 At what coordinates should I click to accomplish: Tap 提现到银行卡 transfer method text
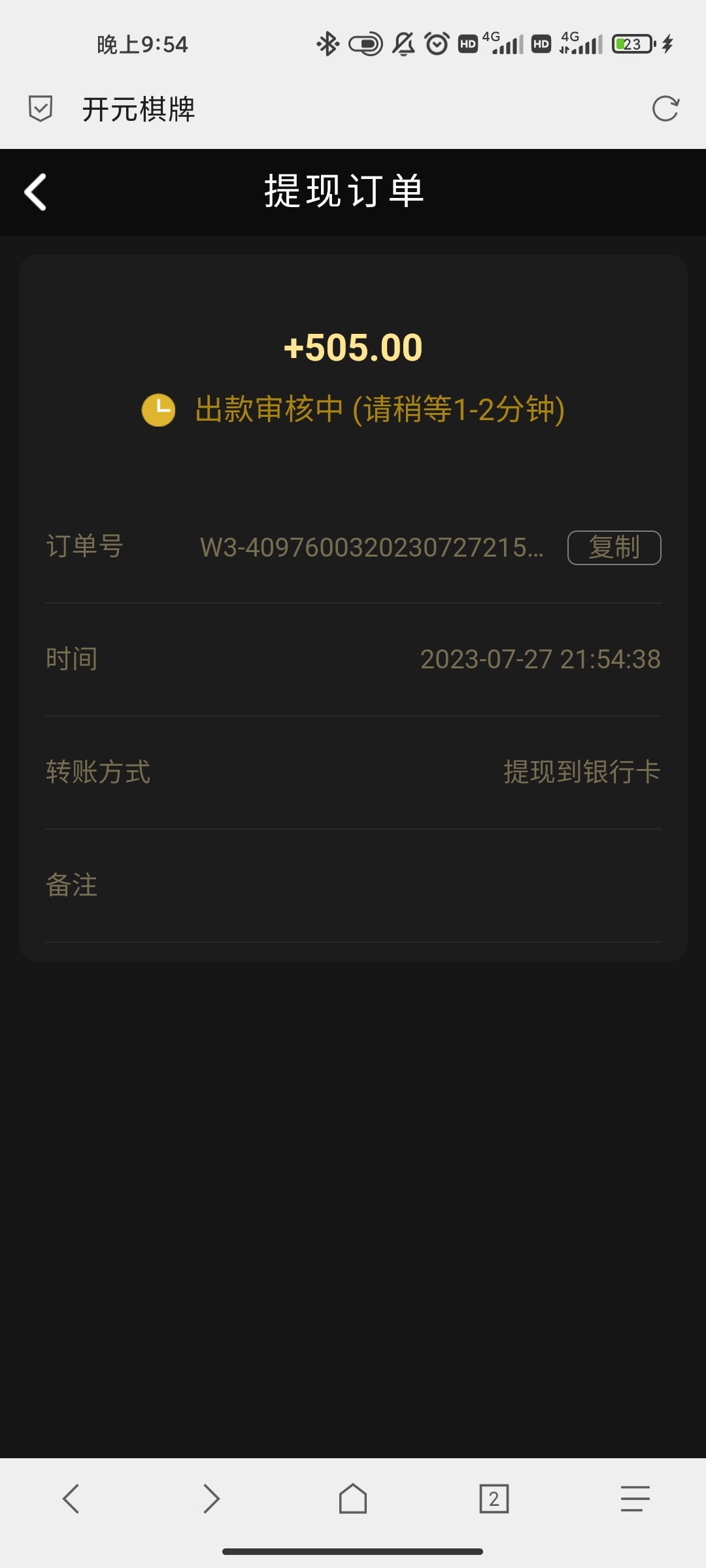point(580,772)
